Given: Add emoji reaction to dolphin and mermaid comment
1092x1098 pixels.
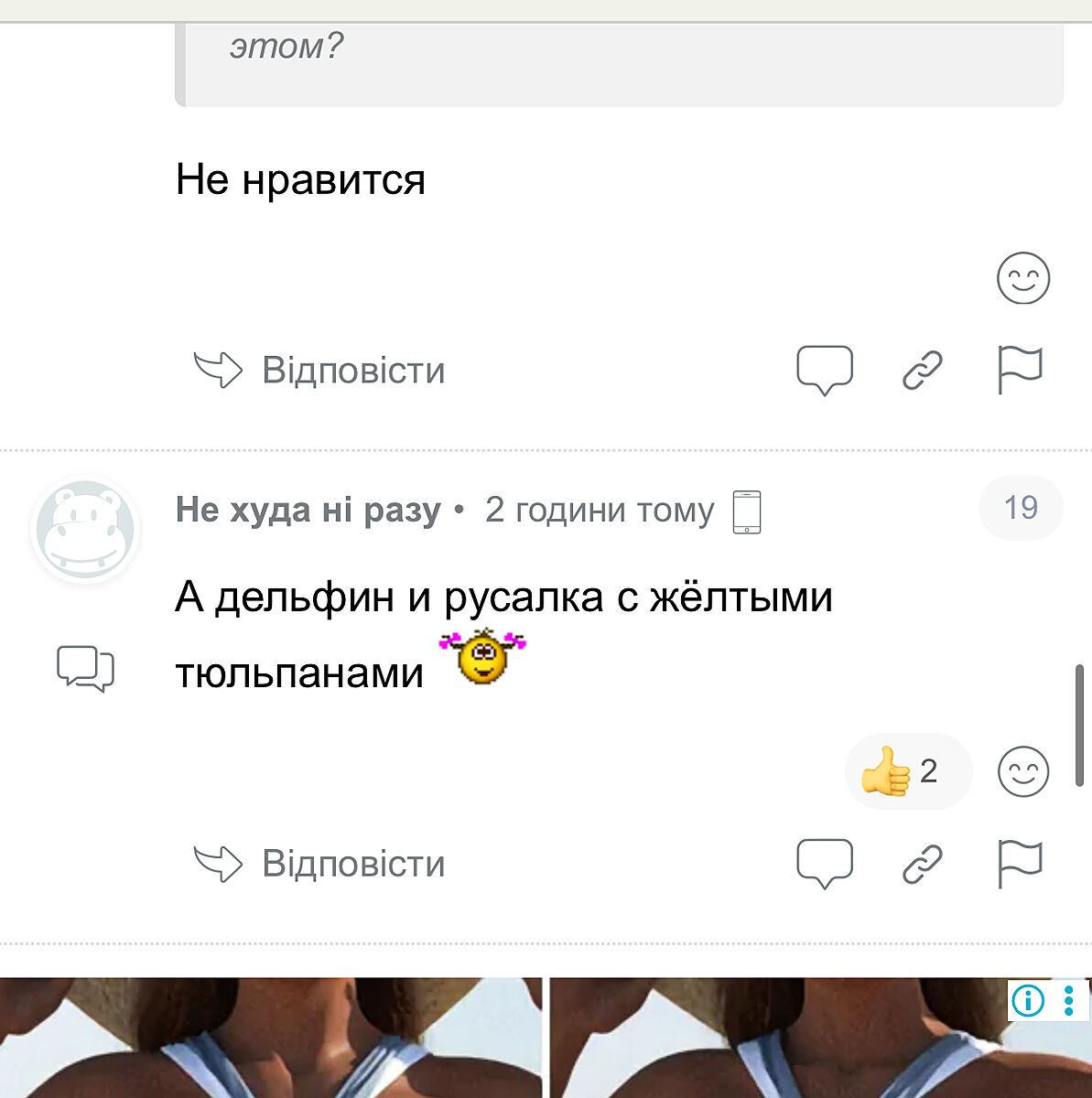Looking at the screenshot, I should [1022, 771].
